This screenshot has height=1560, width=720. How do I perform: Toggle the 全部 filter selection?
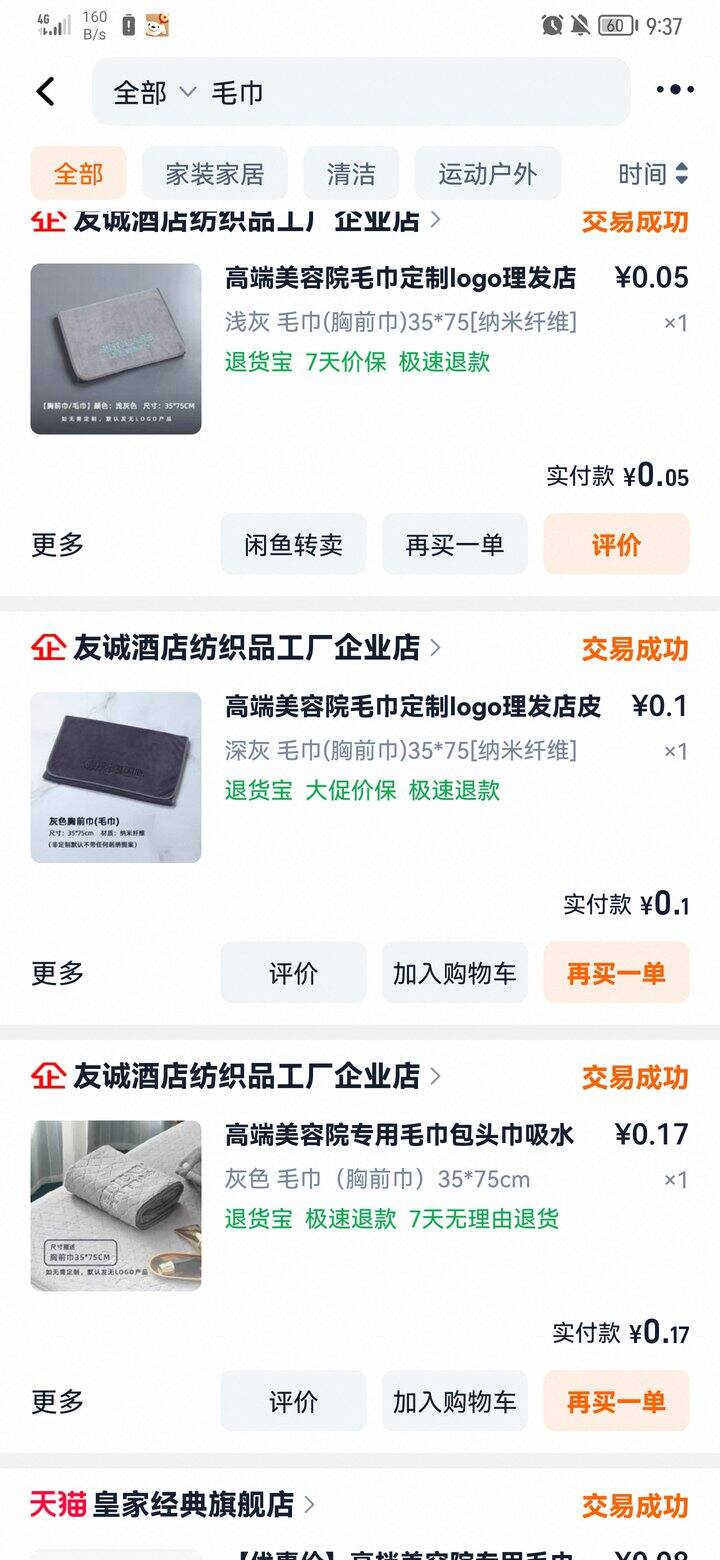tap(78, 173)
